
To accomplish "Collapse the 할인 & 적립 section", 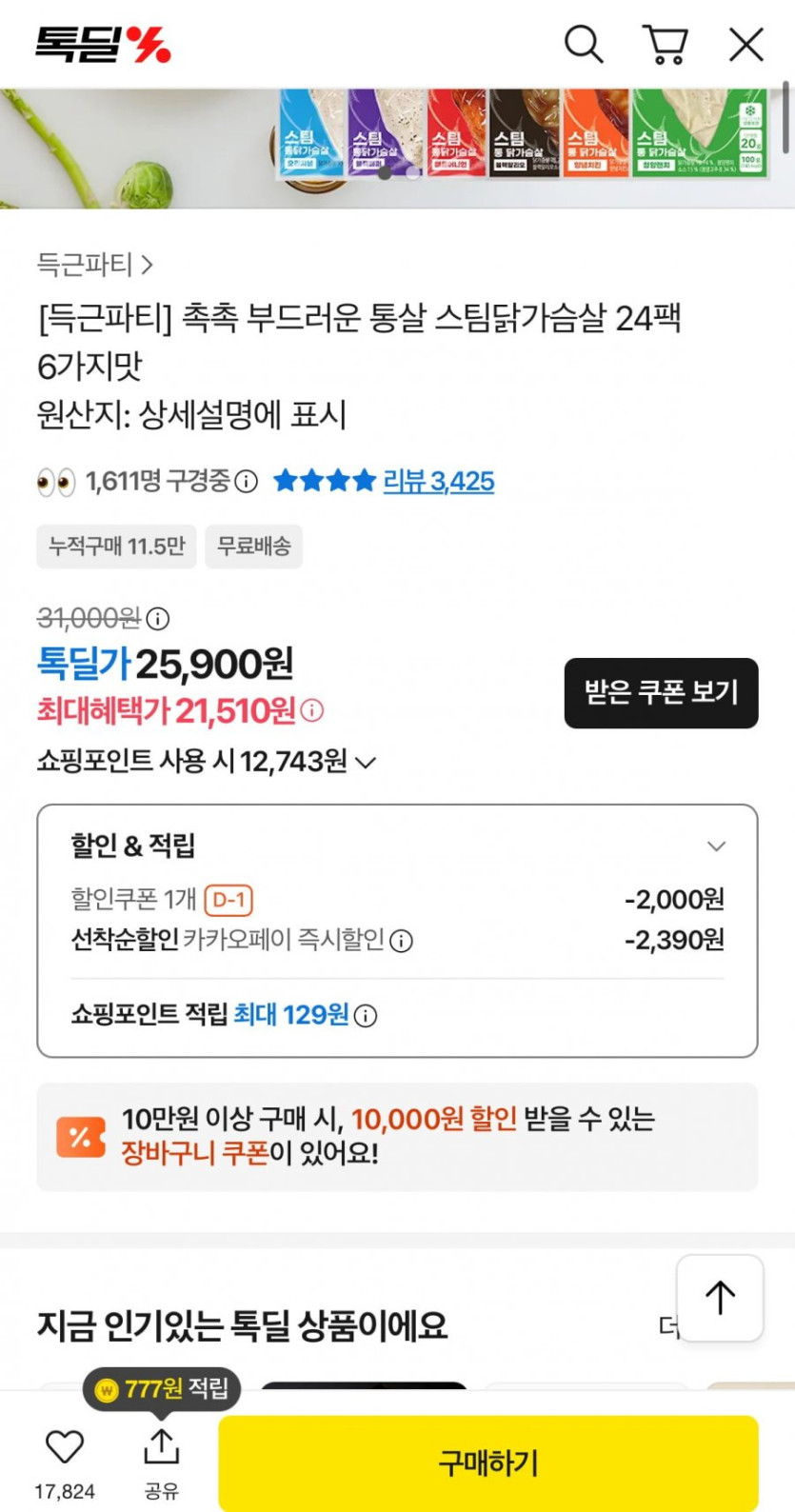I will tap(717, 846).
